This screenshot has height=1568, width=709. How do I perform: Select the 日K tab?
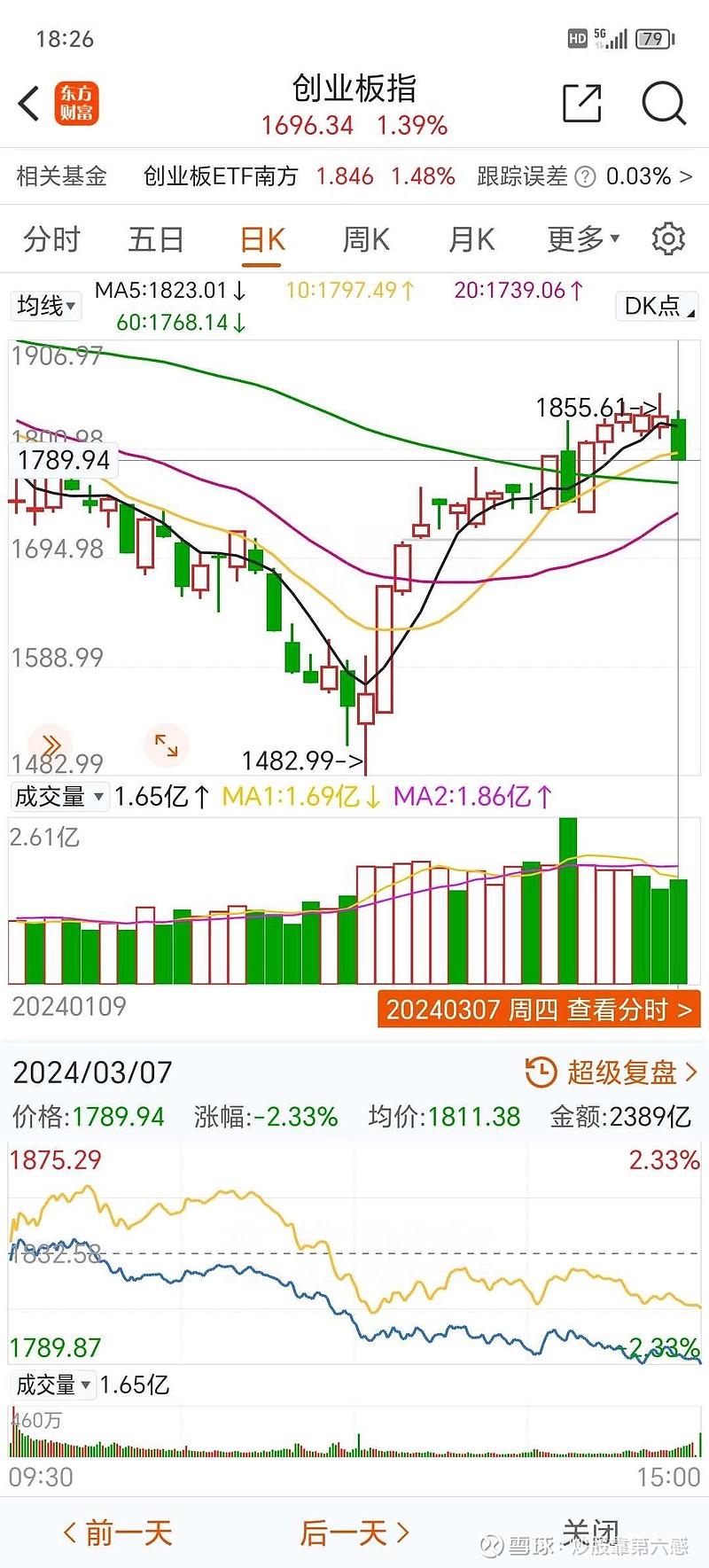[x=262, y=239]
